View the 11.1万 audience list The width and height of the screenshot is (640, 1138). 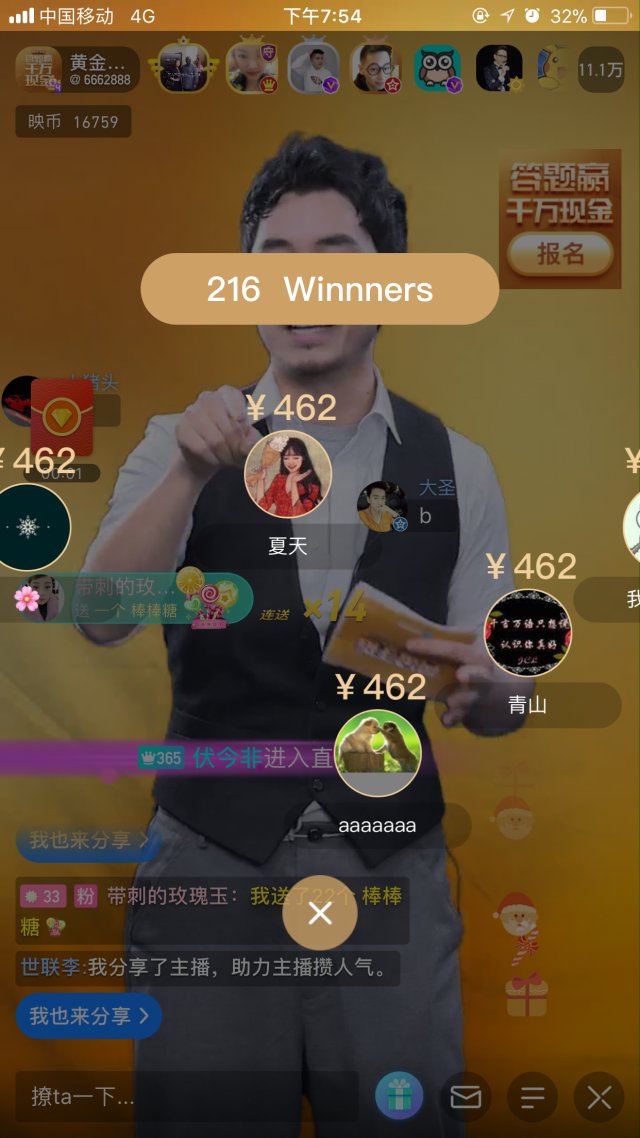click(600, 70)
